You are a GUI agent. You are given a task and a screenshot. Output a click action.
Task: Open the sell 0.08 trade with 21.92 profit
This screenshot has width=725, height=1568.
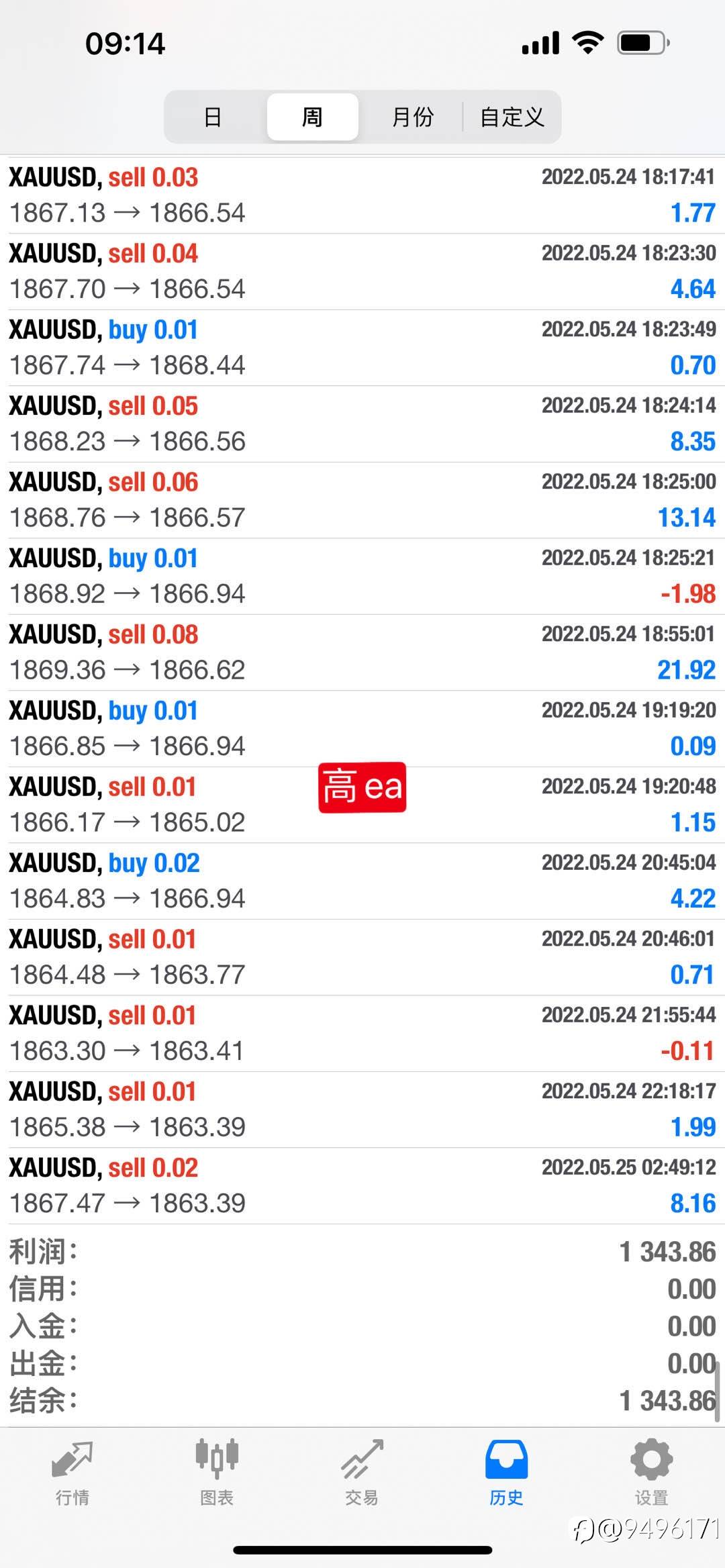362,652
